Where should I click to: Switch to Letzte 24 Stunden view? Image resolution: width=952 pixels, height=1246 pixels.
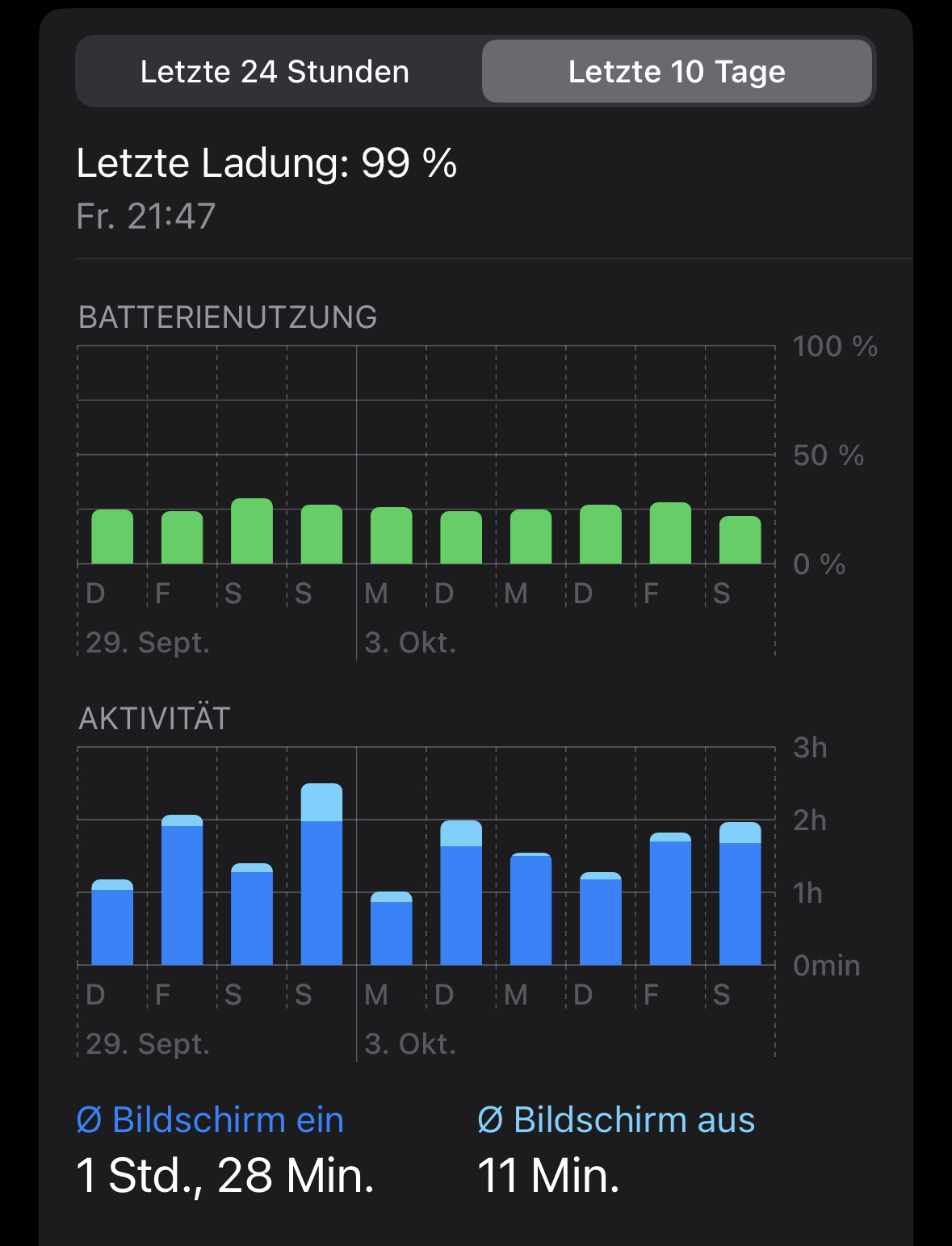coord(275,72)
